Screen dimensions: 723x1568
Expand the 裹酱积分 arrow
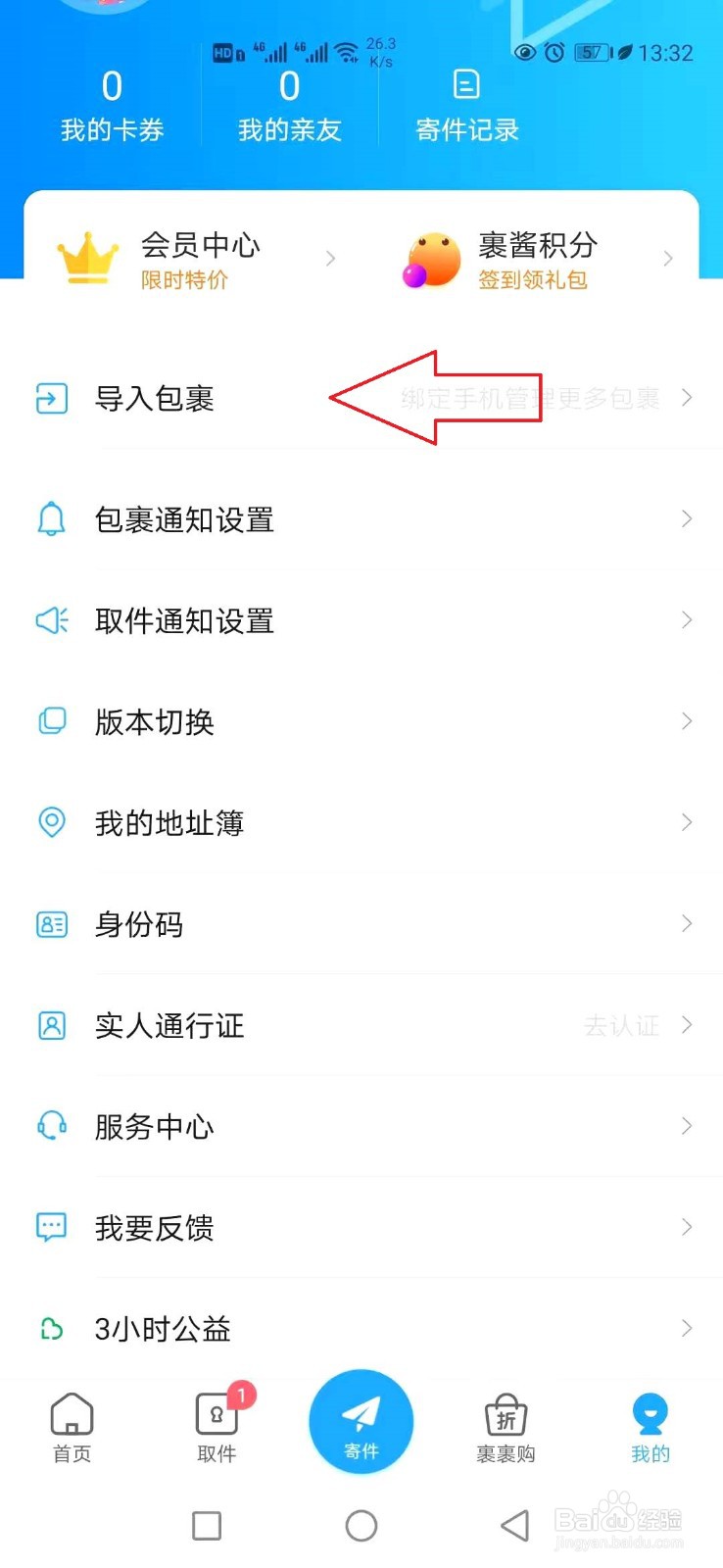point(669,258)
